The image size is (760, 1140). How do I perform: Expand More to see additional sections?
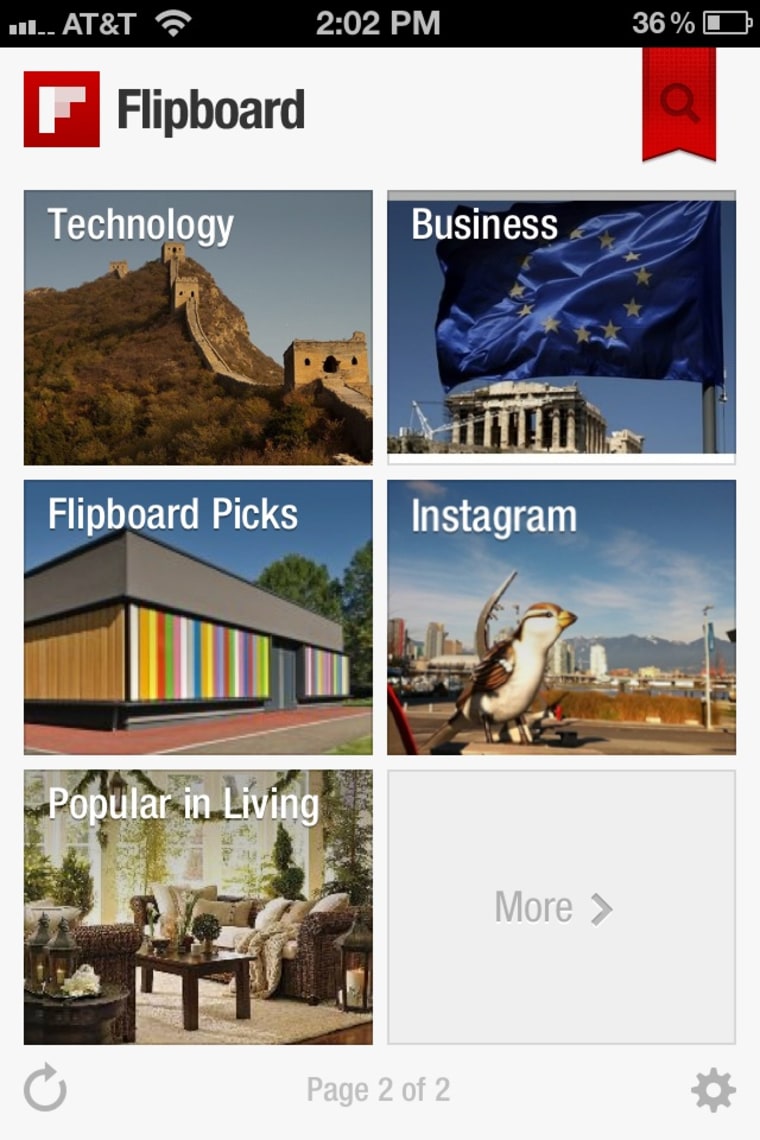click(562, 907)
